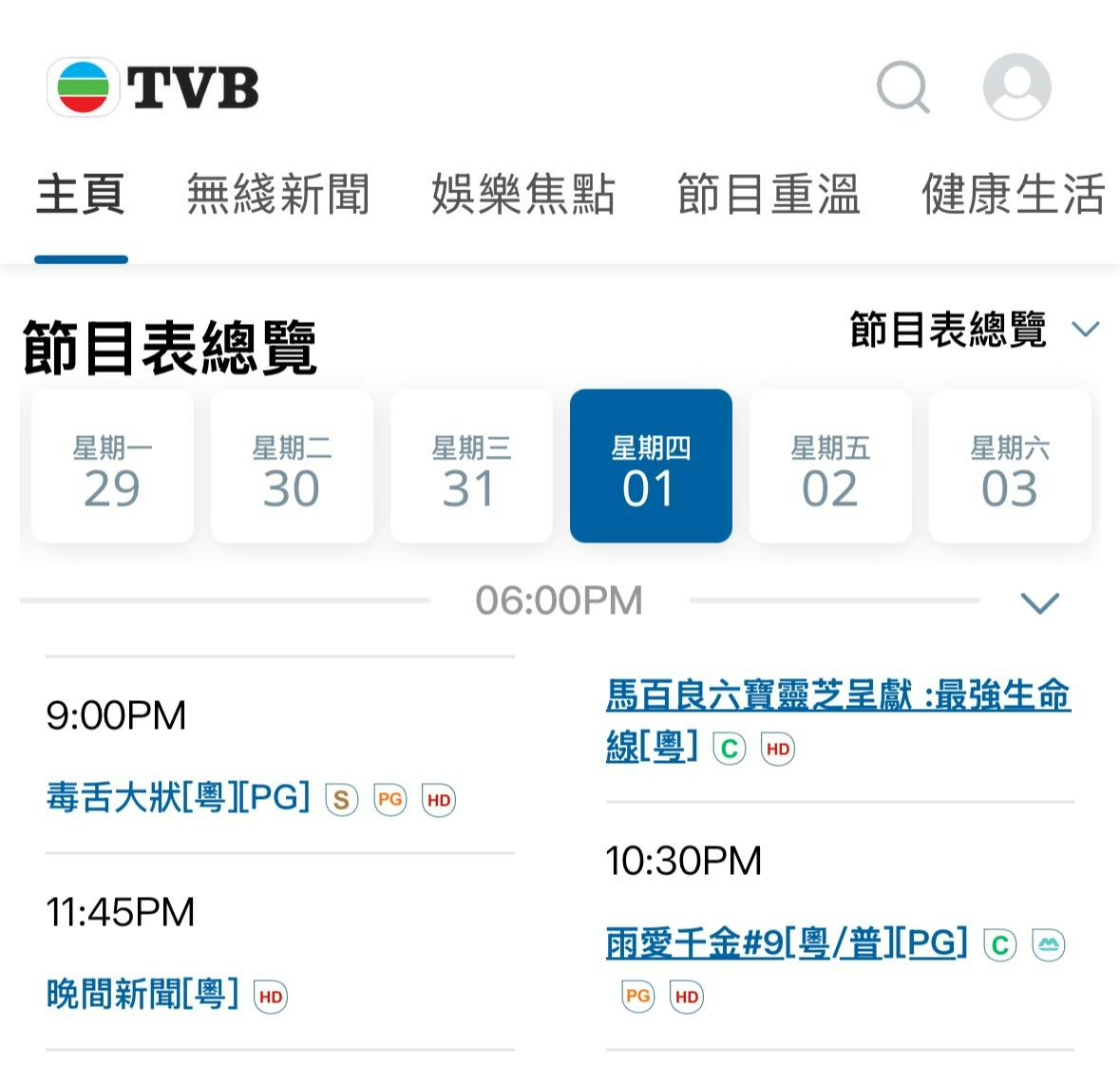Tap the TVB logo
The height and width of the screenshot is (1065, 1120).
[153, 87]
